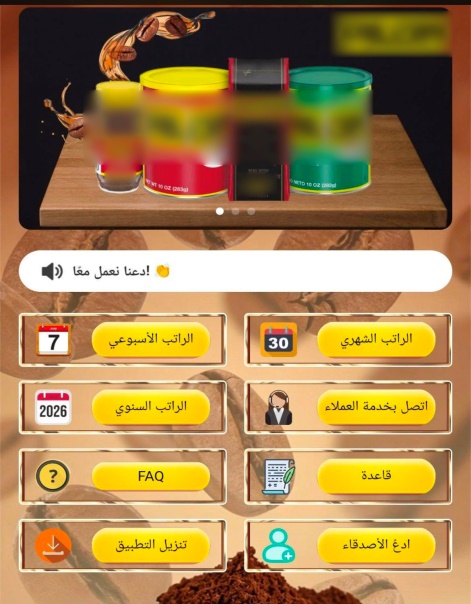This screenshot has width=471, height=604.
Task: Select the second banner page dot
Action: coord(235,211)
